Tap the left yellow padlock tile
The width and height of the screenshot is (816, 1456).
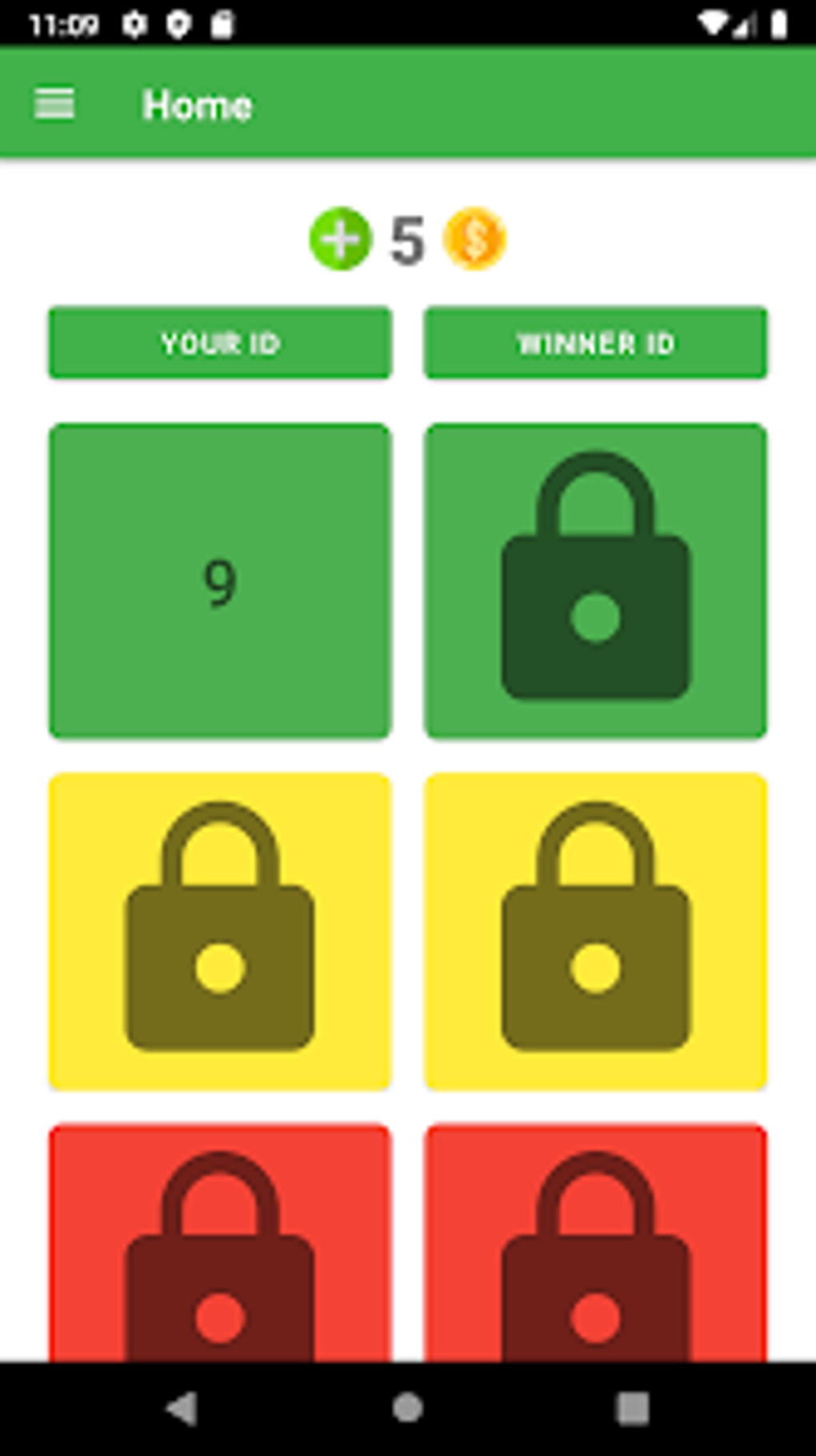220,931
